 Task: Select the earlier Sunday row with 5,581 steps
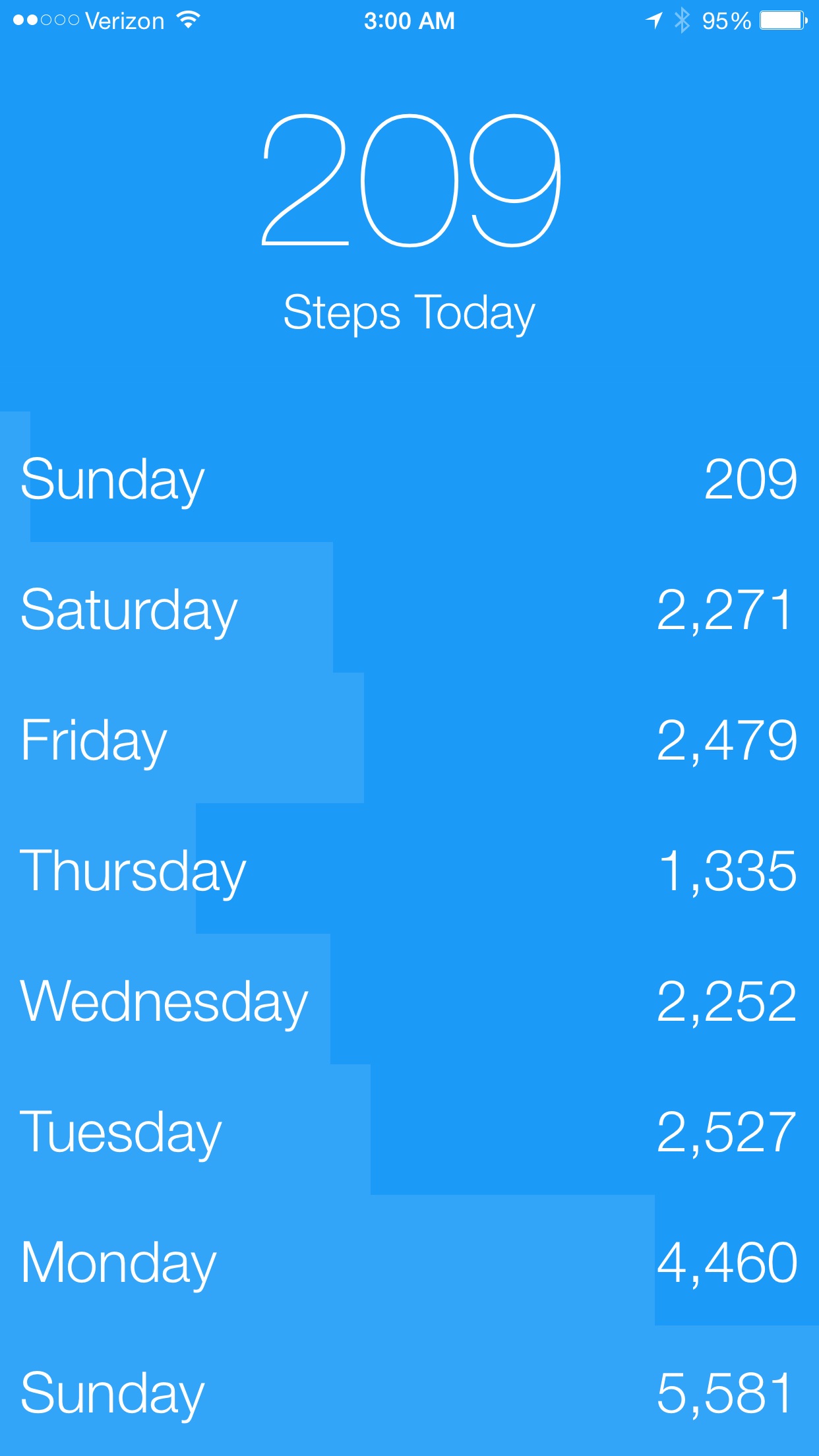(x=409, y=1391)
